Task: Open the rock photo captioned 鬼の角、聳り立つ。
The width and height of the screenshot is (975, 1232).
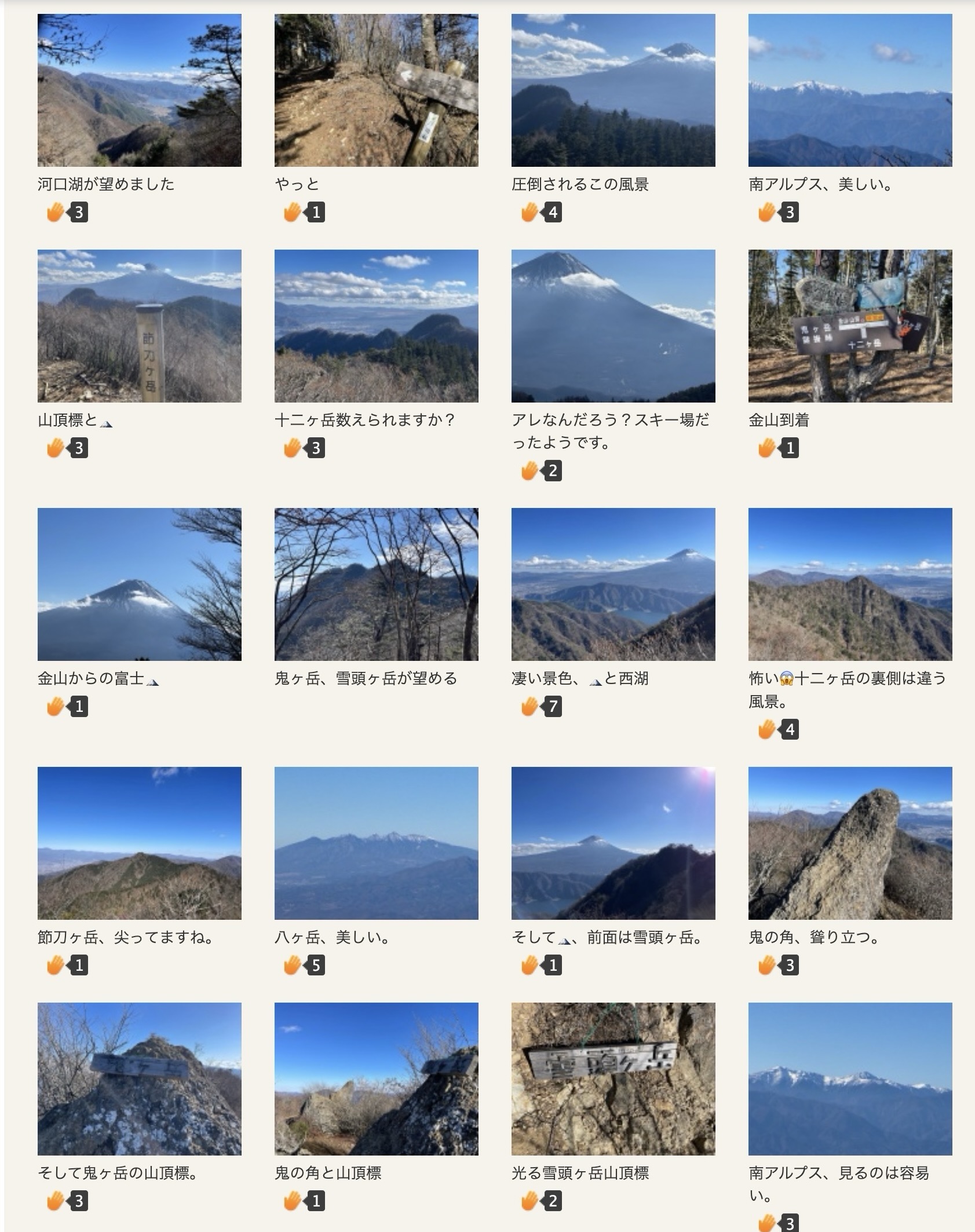Action: (850, 843)
